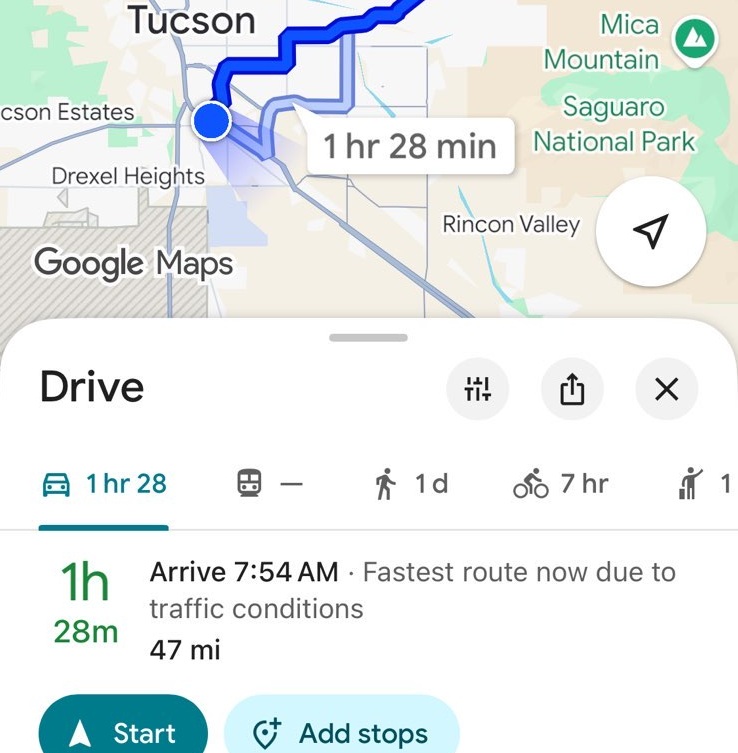
Task: Recenter map on current location
Action: (651, 232)
